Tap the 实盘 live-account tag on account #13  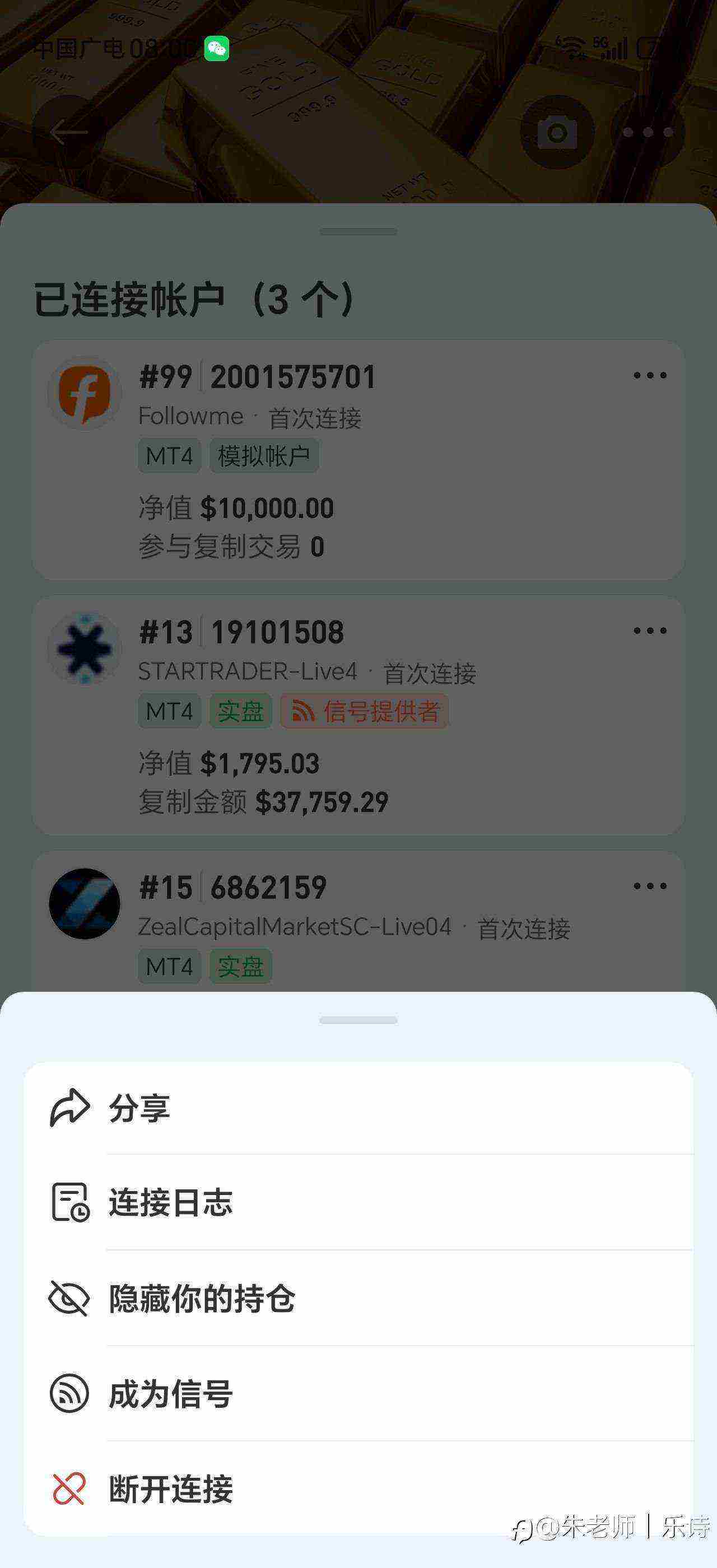pos(241,710)
